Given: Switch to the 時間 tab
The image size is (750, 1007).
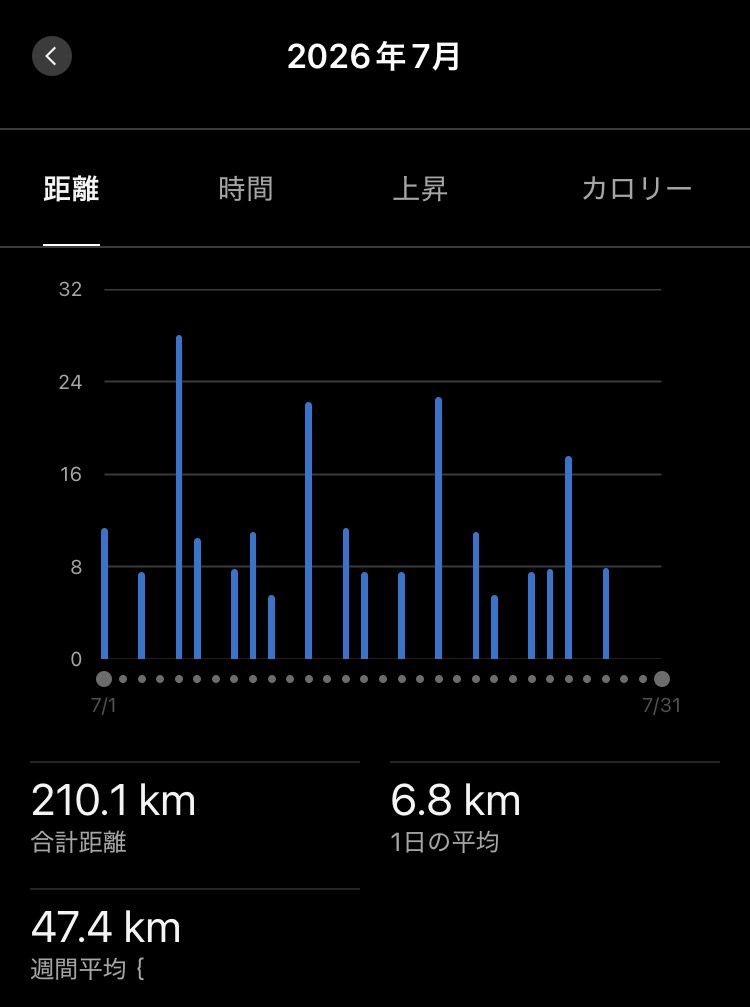Looking at the screenshot, I should pos(246,189).
